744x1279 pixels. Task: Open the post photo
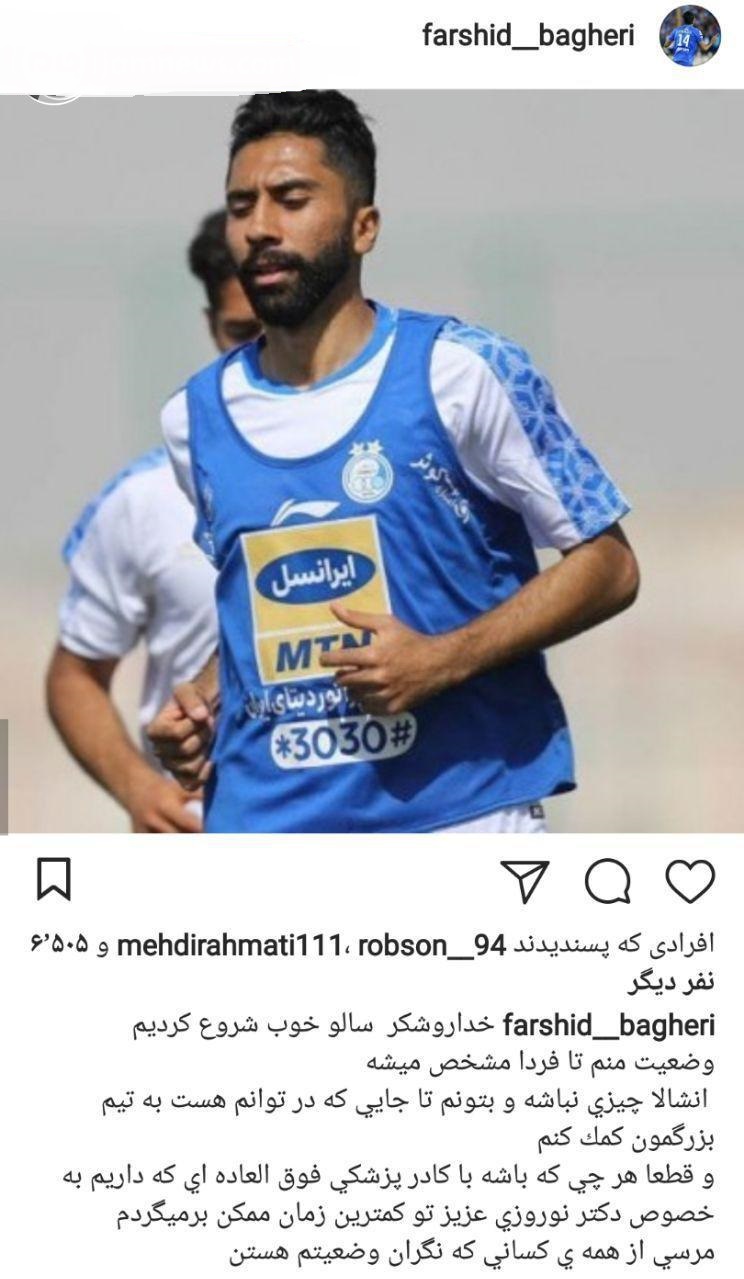372,460
